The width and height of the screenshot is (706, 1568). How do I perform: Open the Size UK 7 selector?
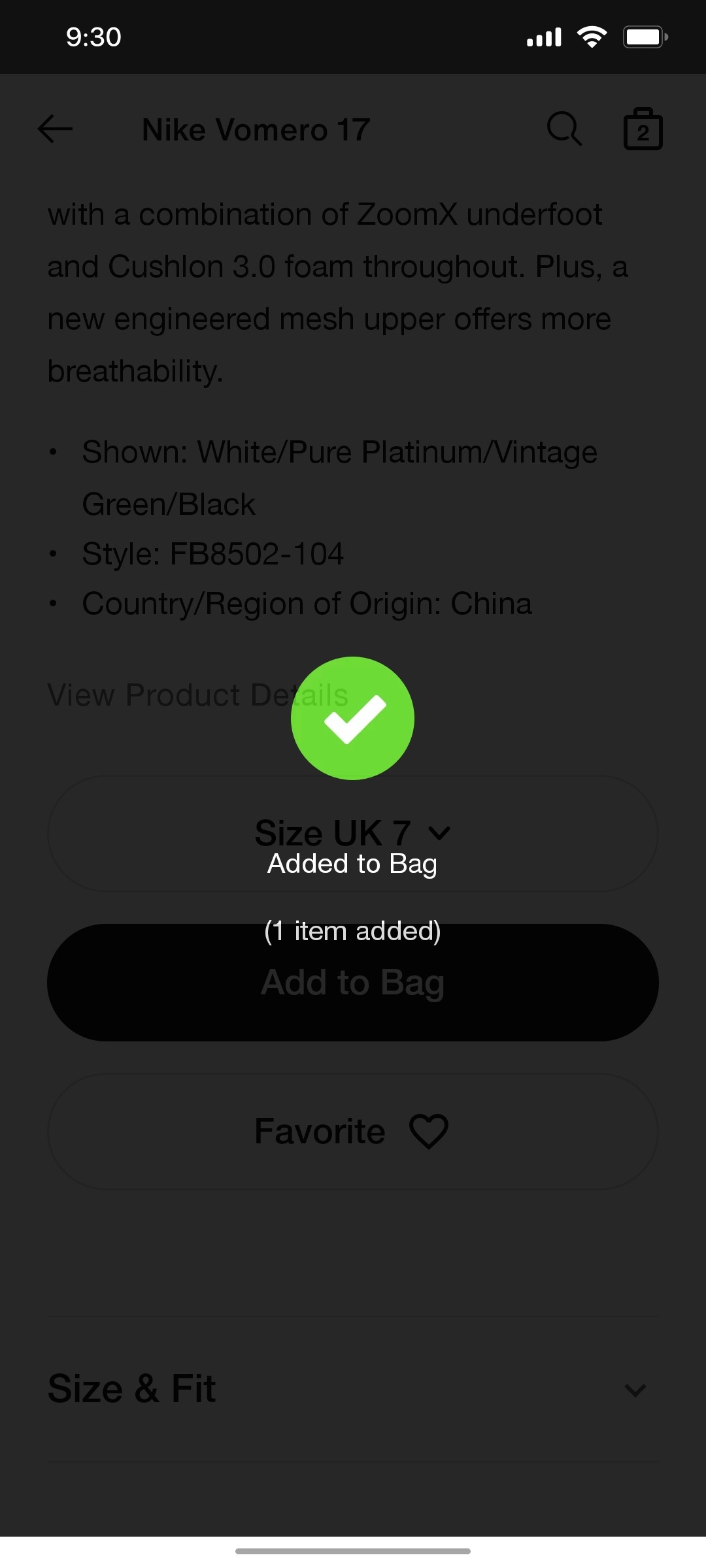(352, 833)
